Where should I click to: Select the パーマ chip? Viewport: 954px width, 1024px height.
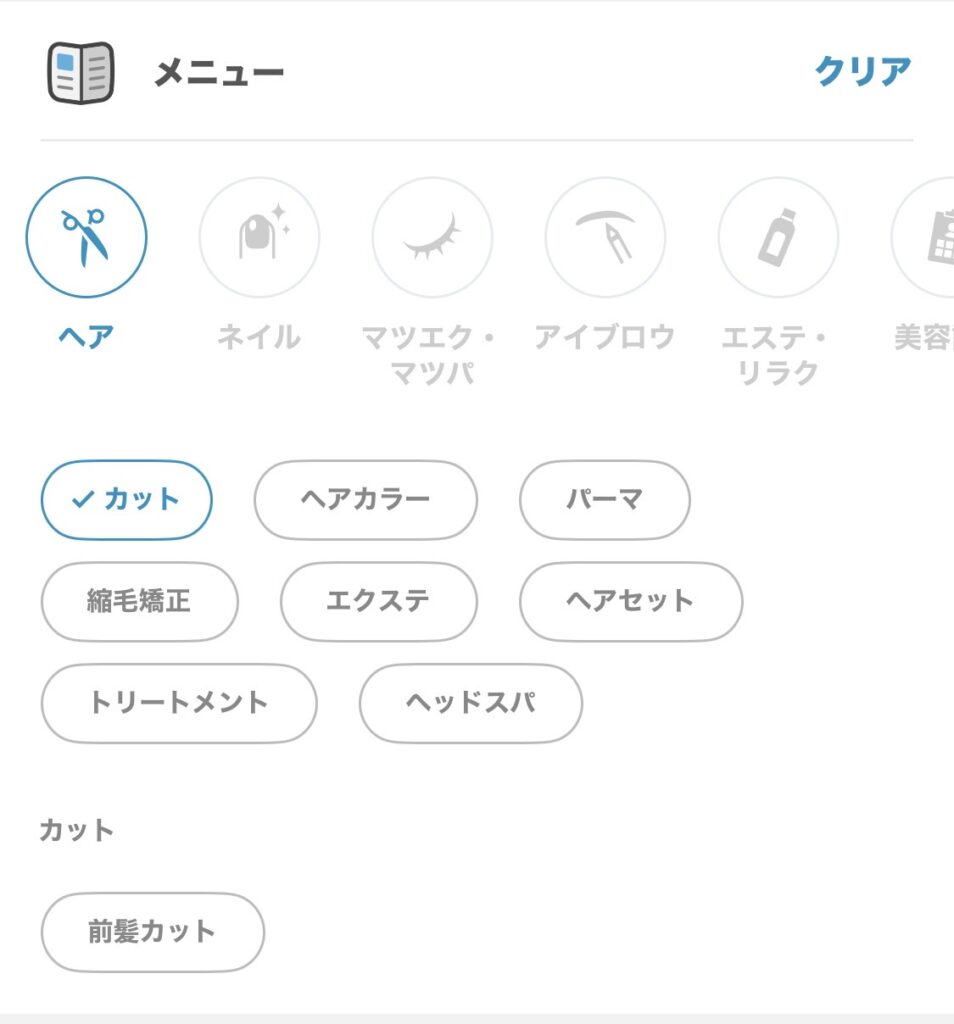tap(604, 500)
